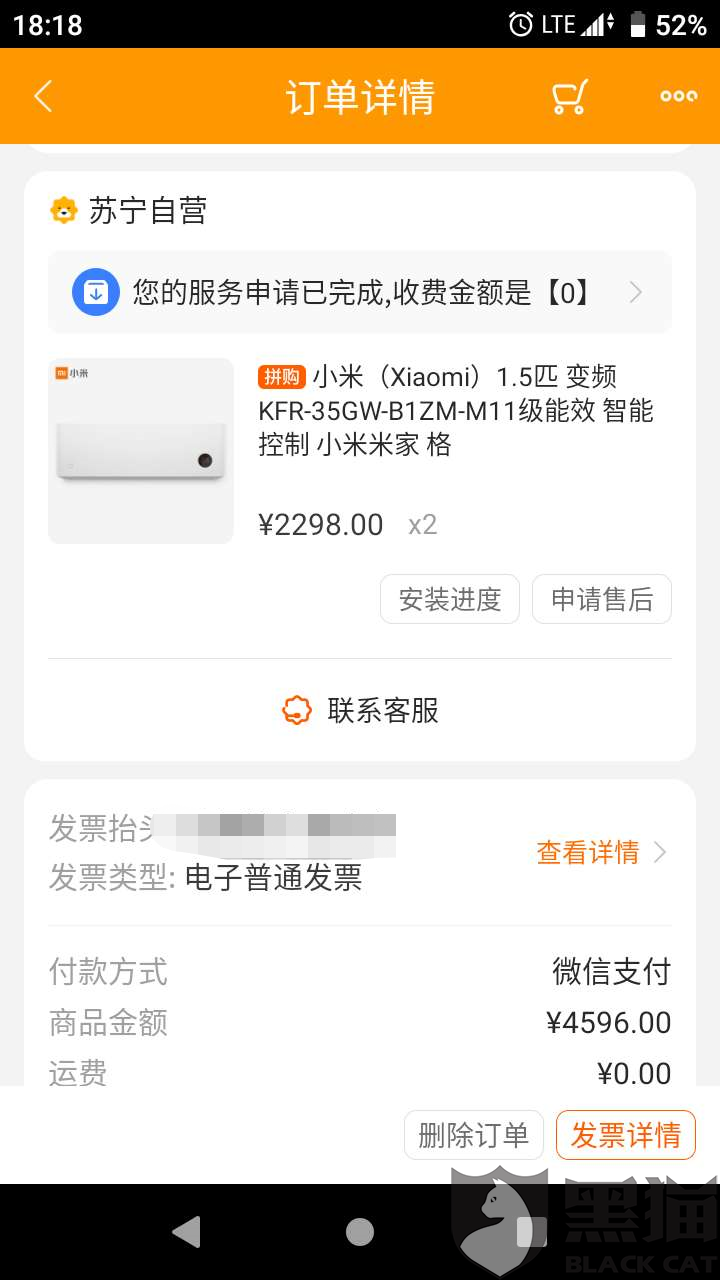The width and height of the screenshot is (720, 1280).
Task: Tap the system back navigation button
Action: click(x=186, y=1232)
